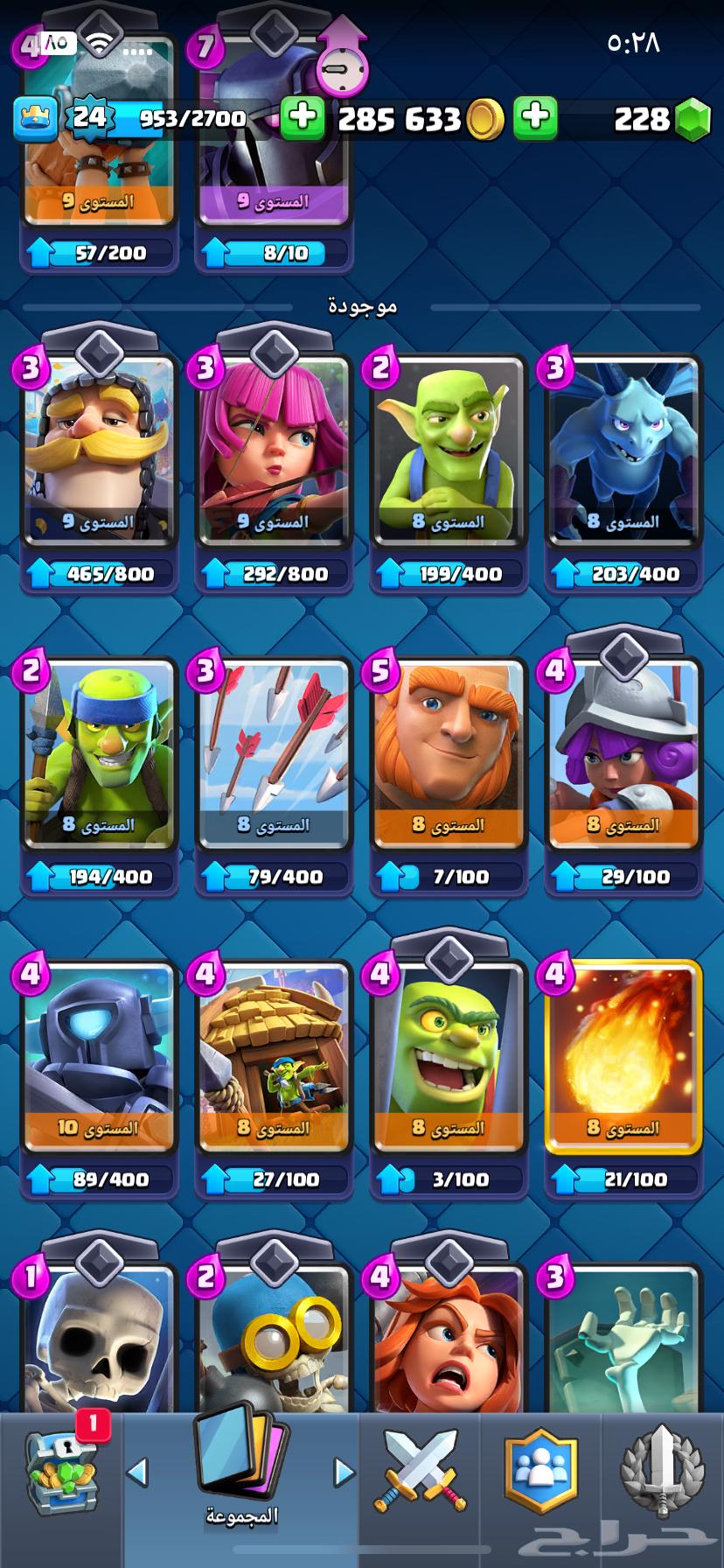Select the Goblin Hut card
This screenshot has height=1568, width=724.
[274, 1057]
